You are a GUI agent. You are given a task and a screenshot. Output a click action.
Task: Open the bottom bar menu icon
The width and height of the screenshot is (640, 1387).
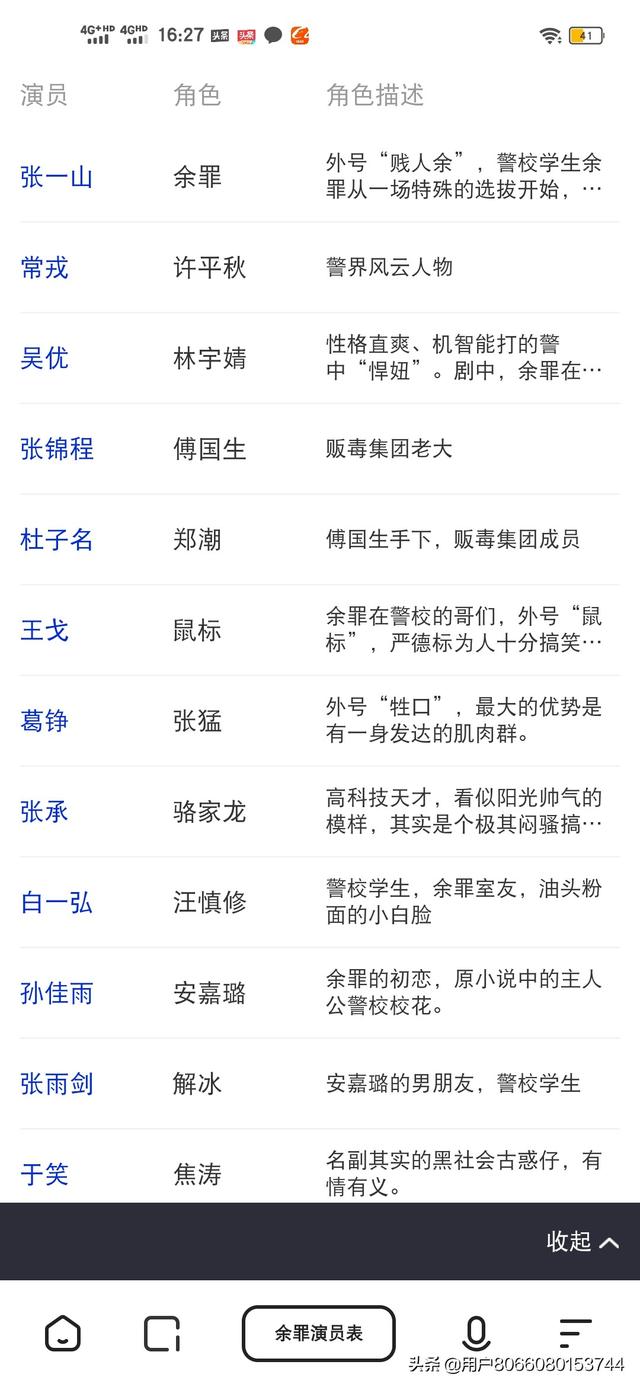point(575,1333)
